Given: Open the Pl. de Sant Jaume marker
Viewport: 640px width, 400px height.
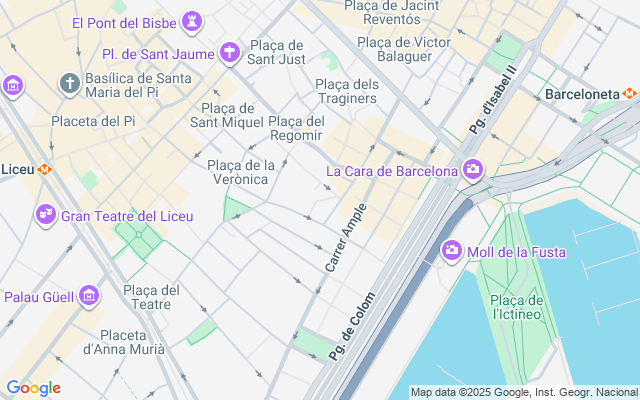Looking at the screenshot, I should coord(231,52).
